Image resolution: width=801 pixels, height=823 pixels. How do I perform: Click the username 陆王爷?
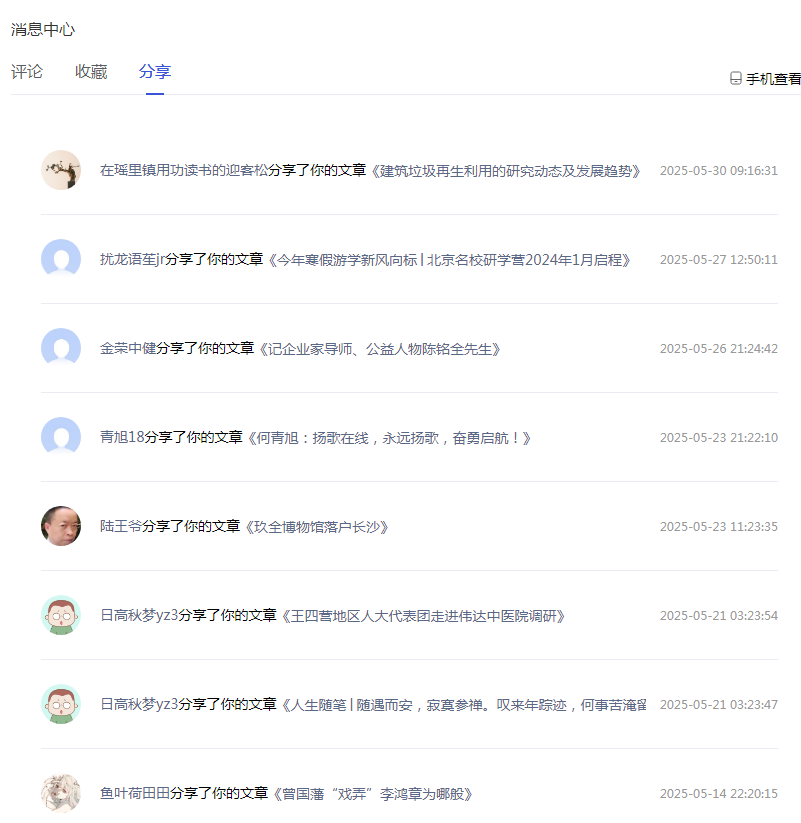coord(120,525)
